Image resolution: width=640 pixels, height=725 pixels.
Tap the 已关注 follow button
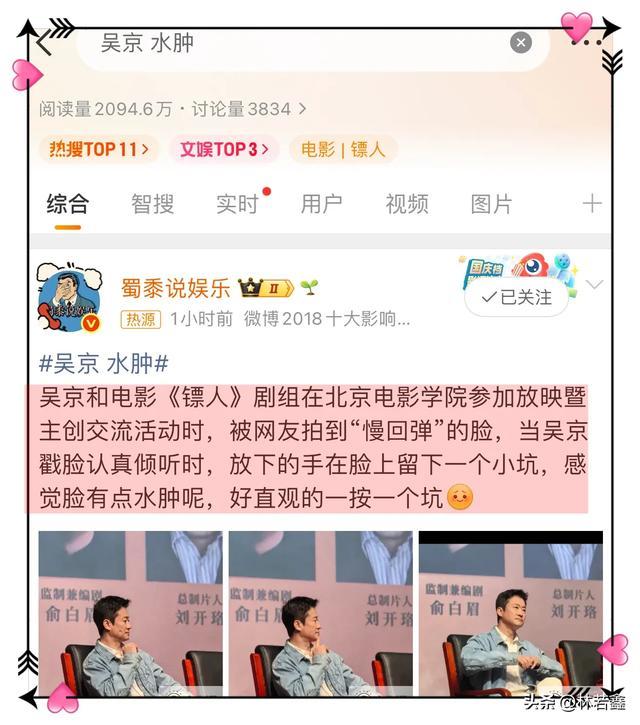[x=516, y=297]
